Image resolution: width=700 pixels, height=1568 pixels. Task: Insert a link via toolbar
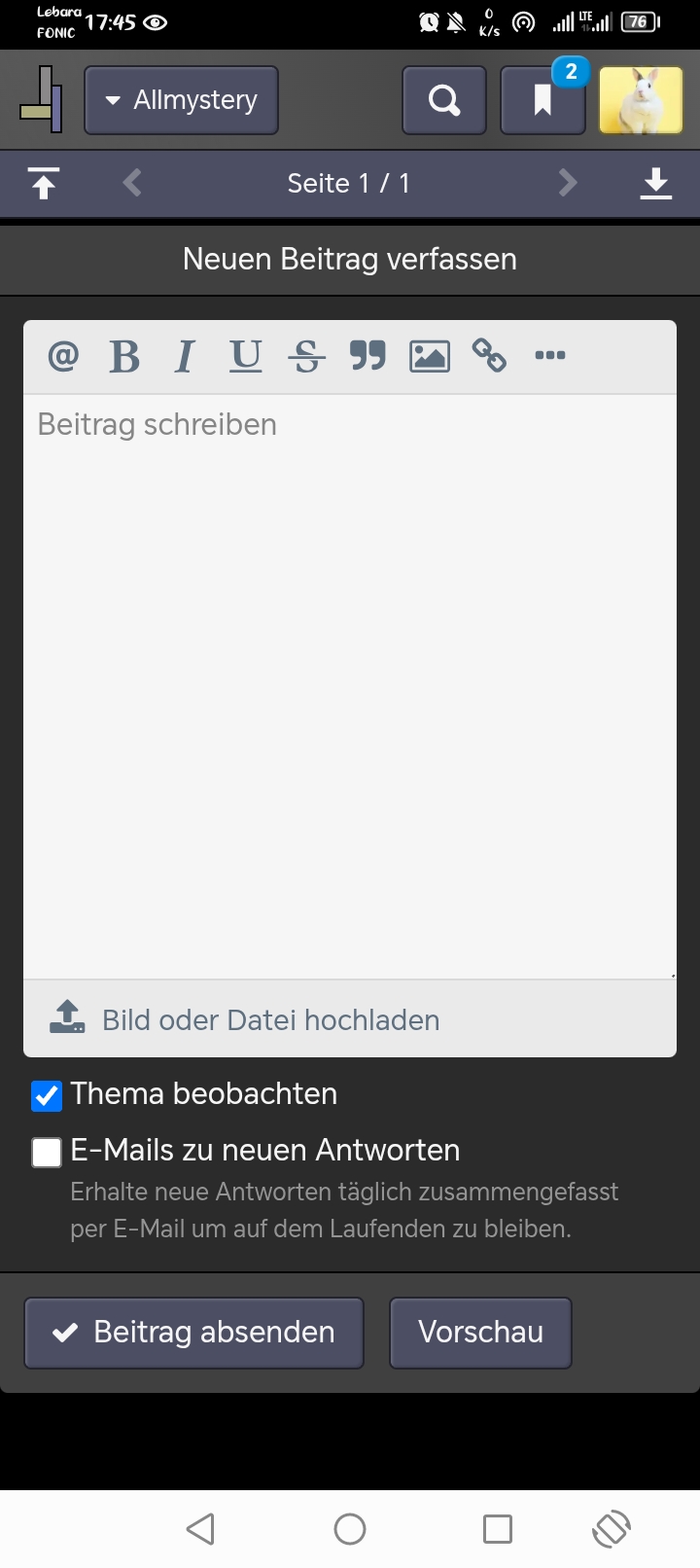point(489,356)
